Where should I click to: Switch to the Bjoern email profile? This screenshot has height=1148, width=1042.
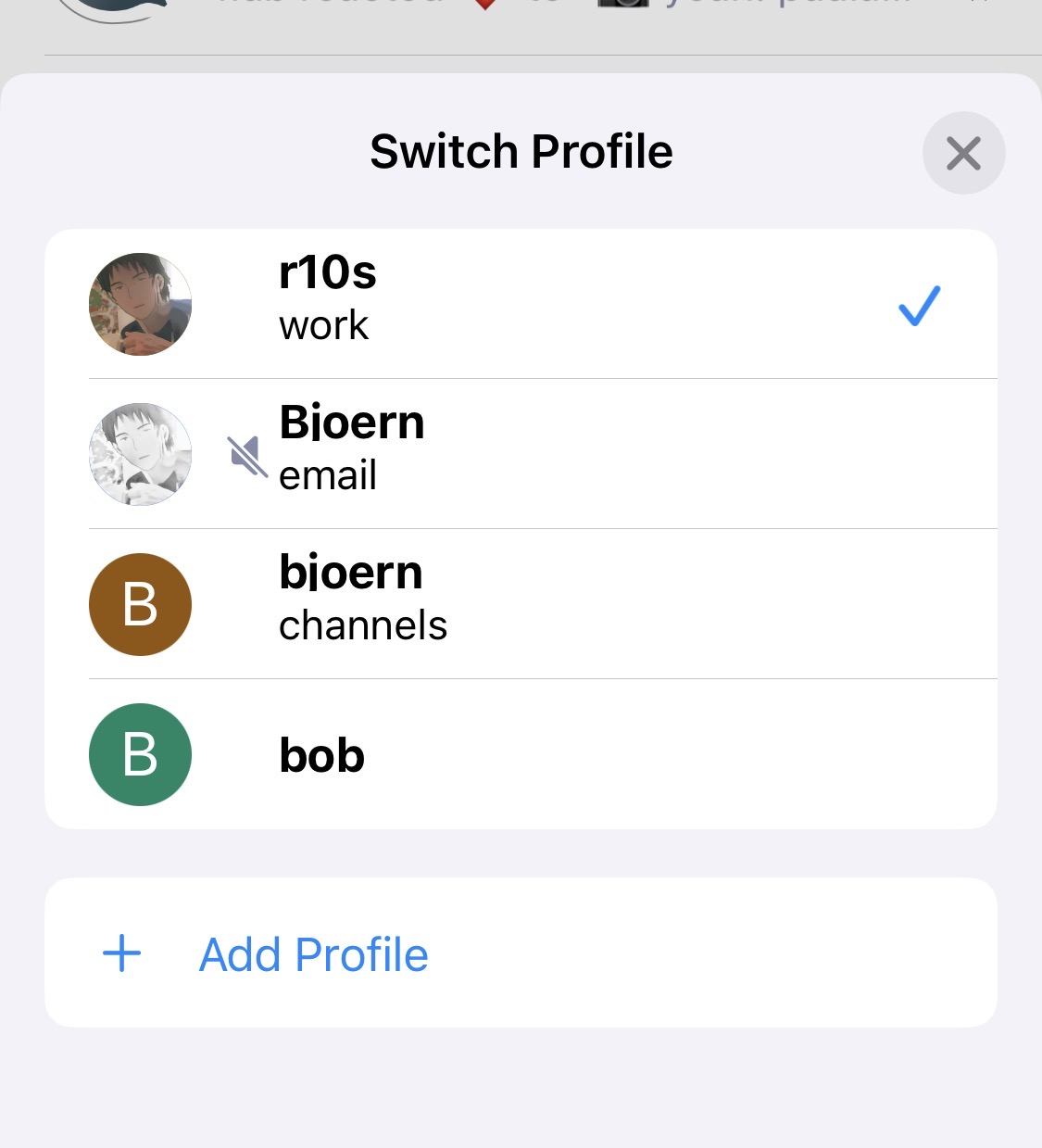(519, 454)
